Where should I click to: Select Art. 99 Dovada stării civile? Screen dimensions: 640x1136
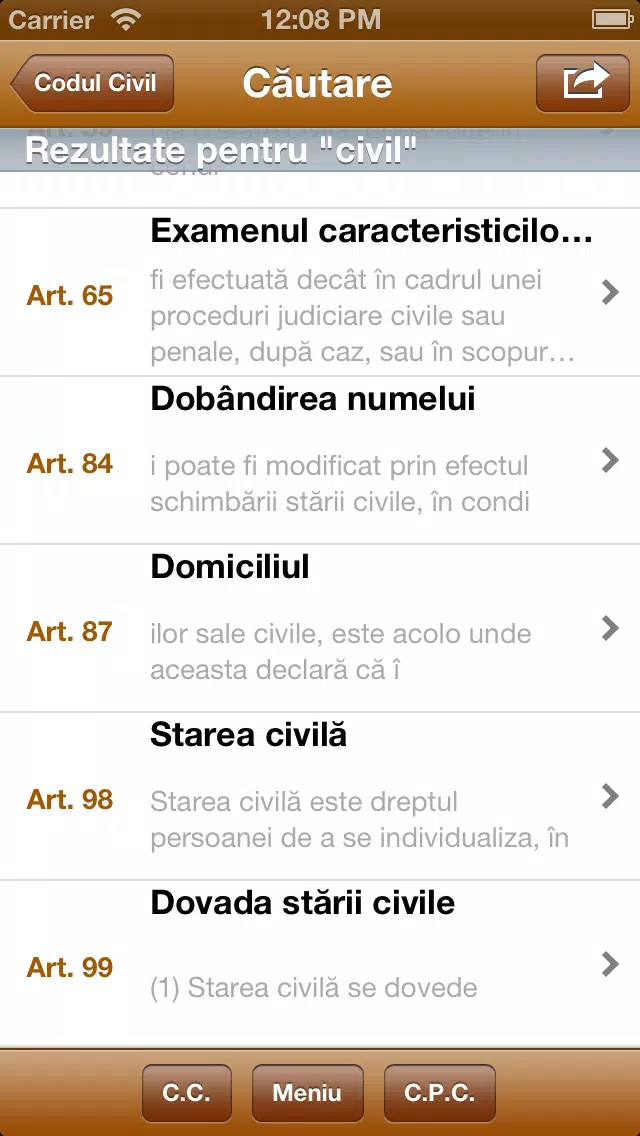[320, 964]
